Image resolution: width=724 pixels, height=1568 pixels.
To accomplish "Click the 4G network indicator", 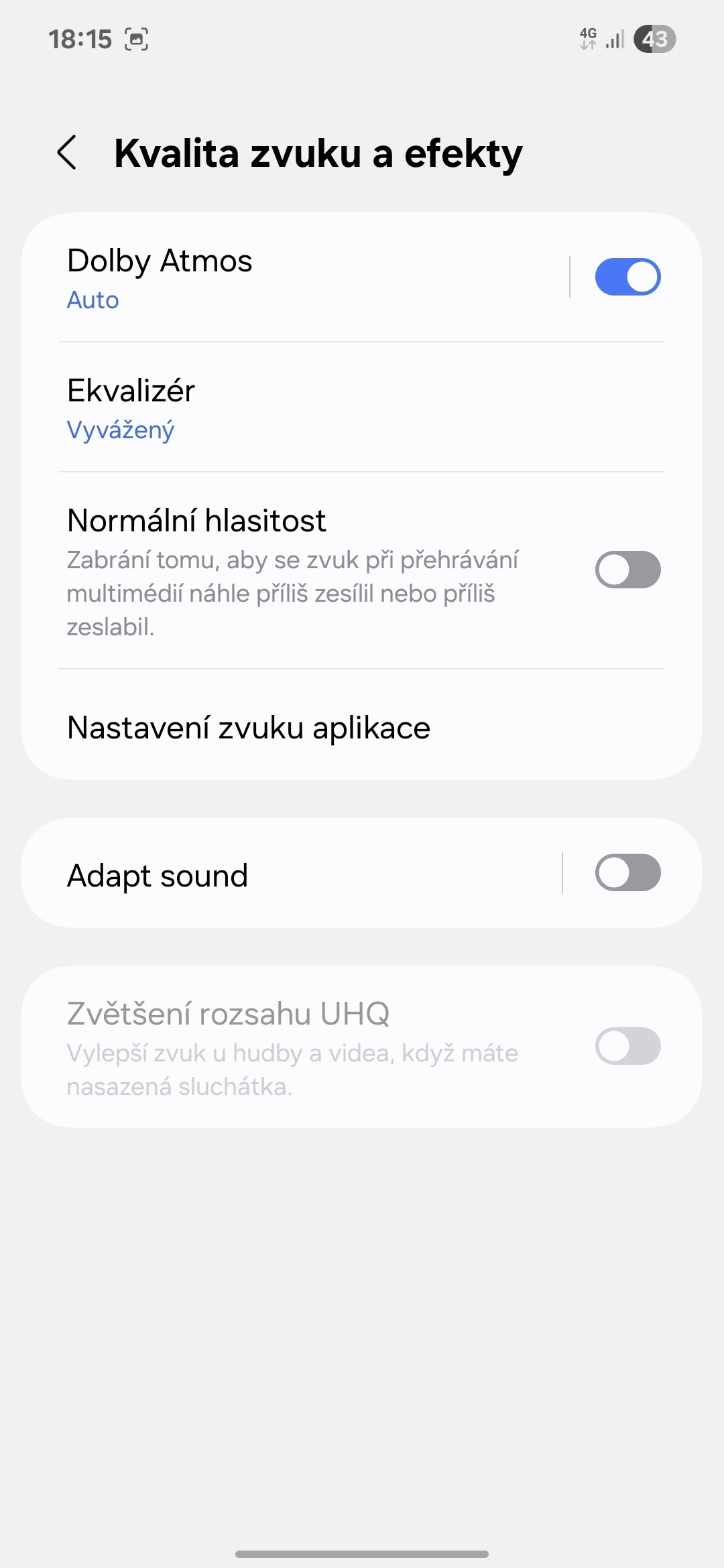I will 588,39.
